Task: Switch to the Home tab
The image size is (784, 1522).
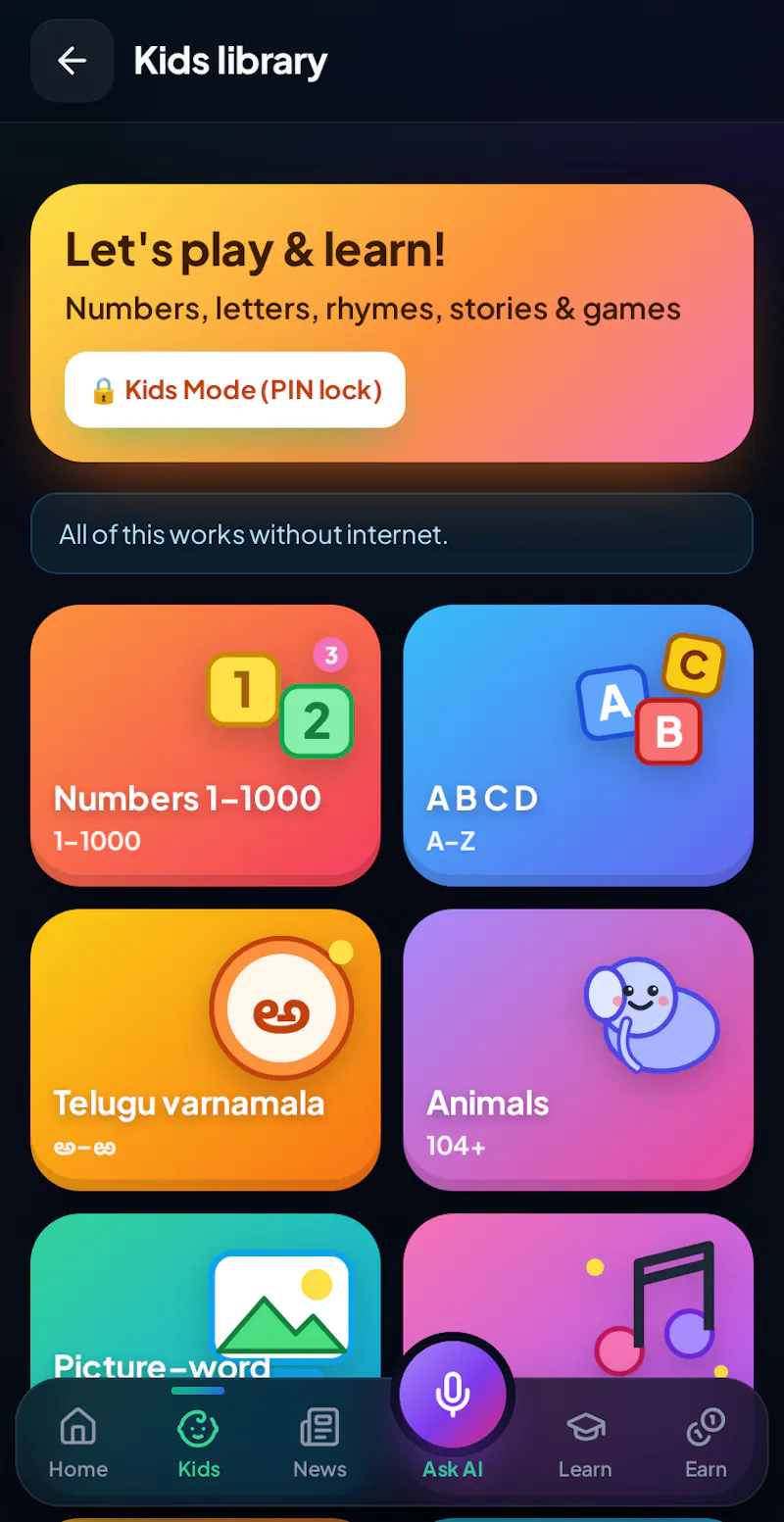Action: click(x=78, y=1444)
